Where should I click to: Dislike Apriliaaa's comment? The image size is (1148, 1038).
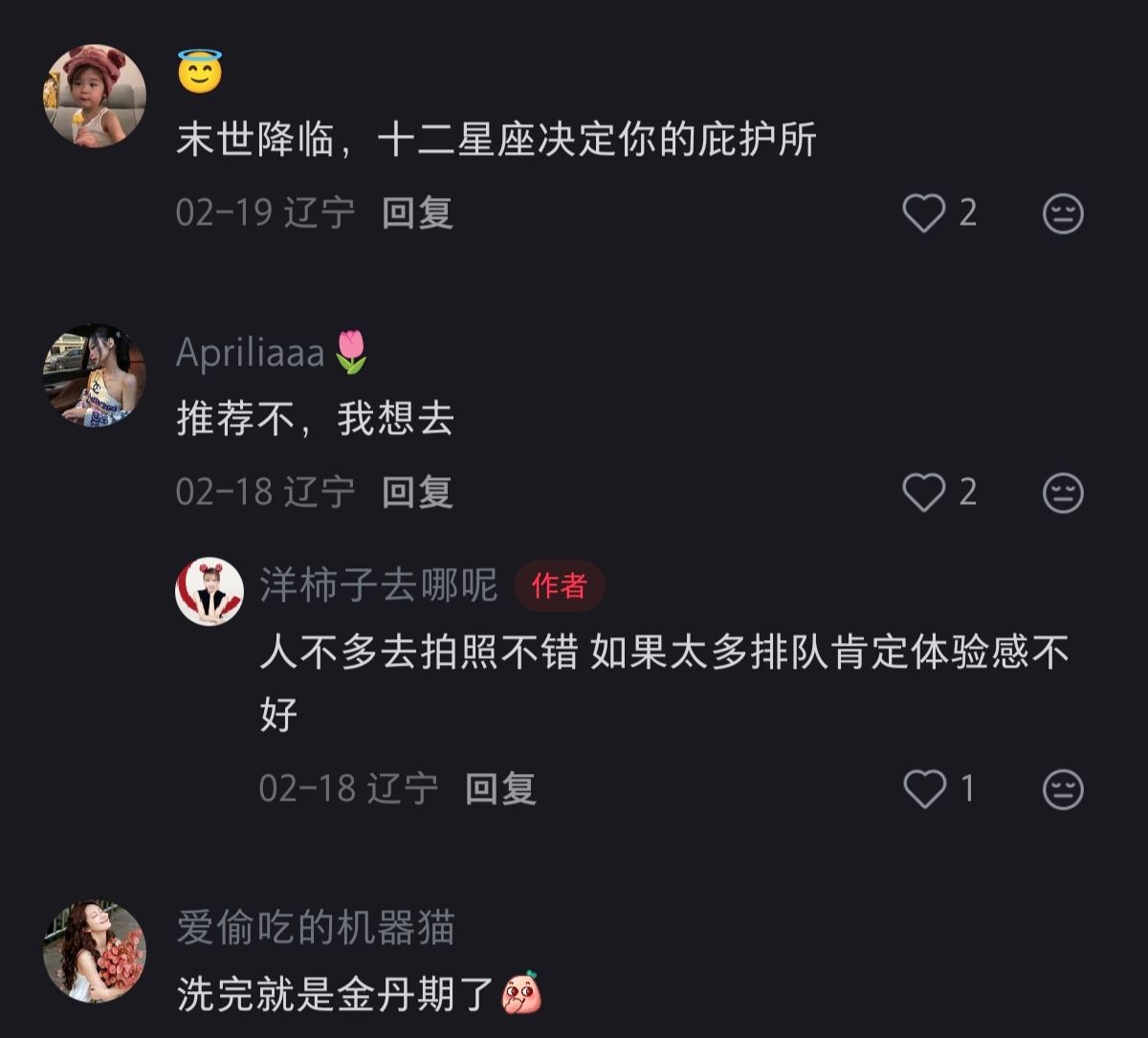coord(1063,493)
